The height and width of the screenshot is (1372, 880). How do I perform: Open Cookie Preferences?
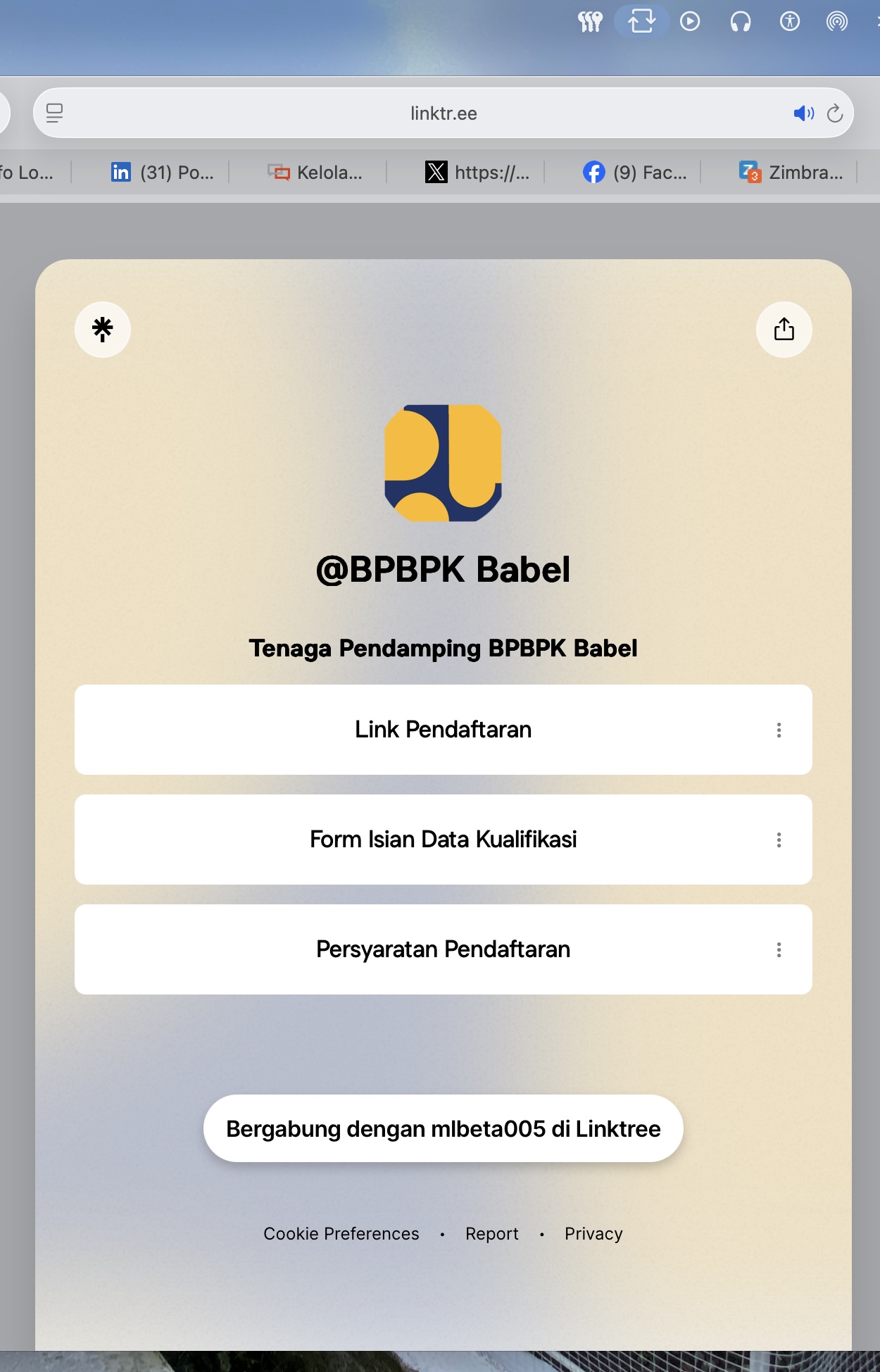(x=341, y=1234)
